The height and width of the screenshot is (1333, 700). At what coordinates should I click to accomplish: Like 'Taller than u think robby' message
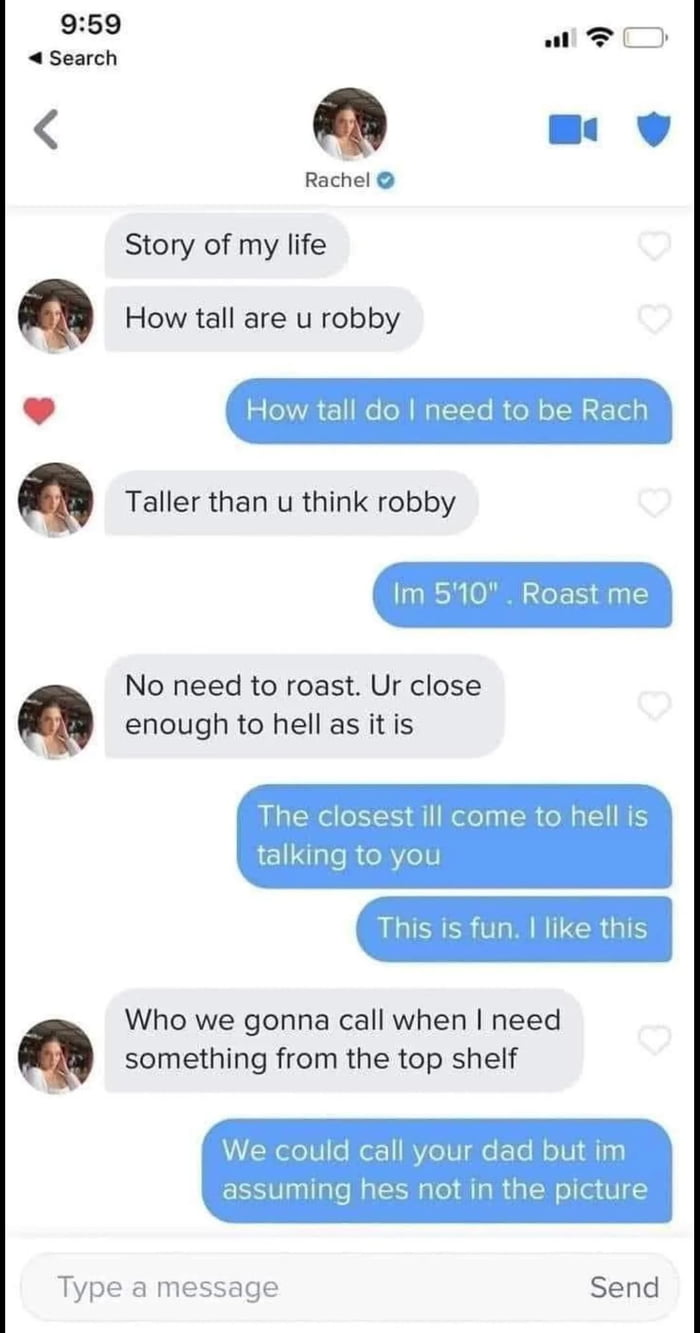click(654, 503)
